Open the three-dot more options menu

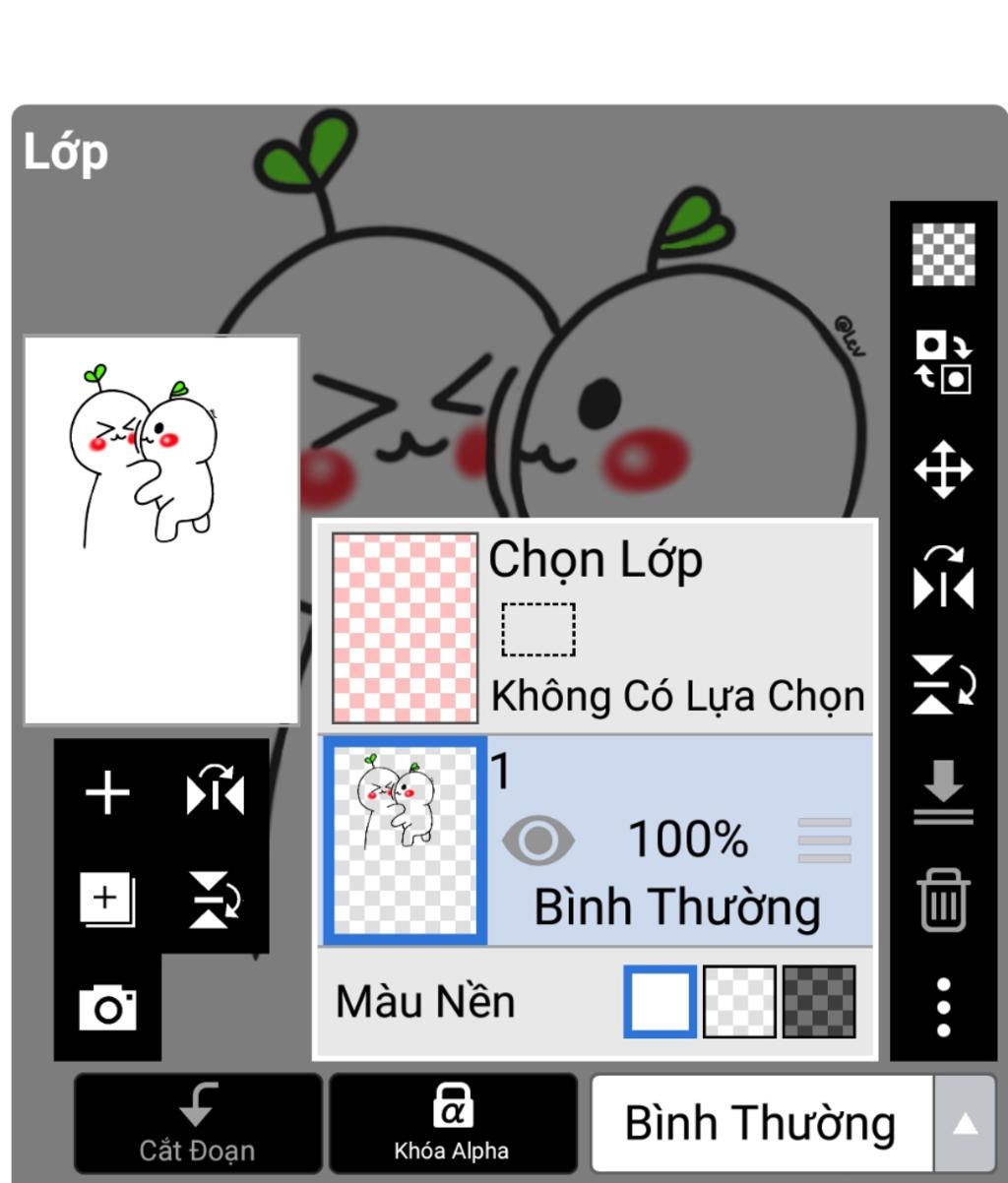click(943, 1007)
